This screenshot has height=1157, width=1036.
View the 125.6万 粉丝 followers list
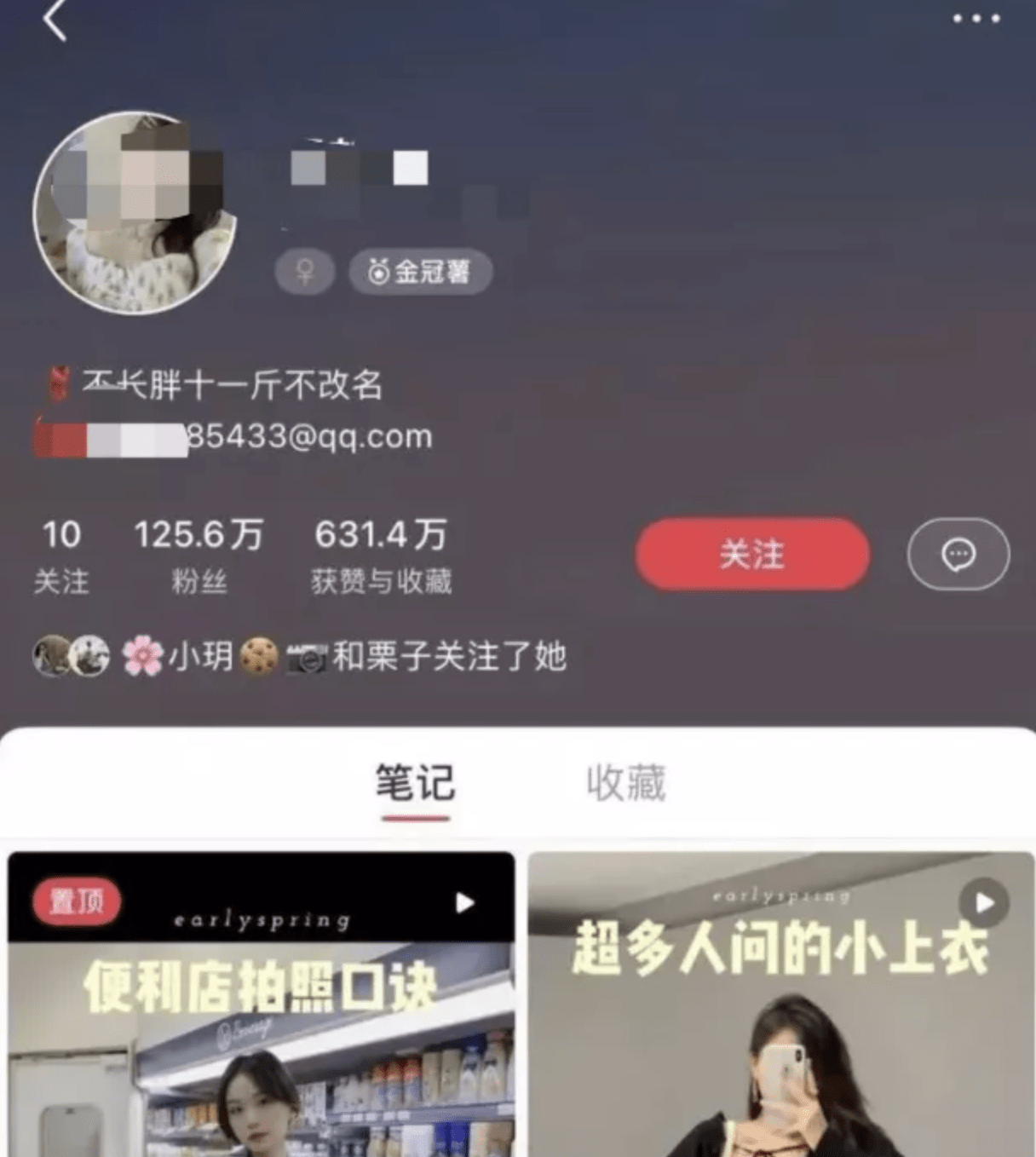199,555
